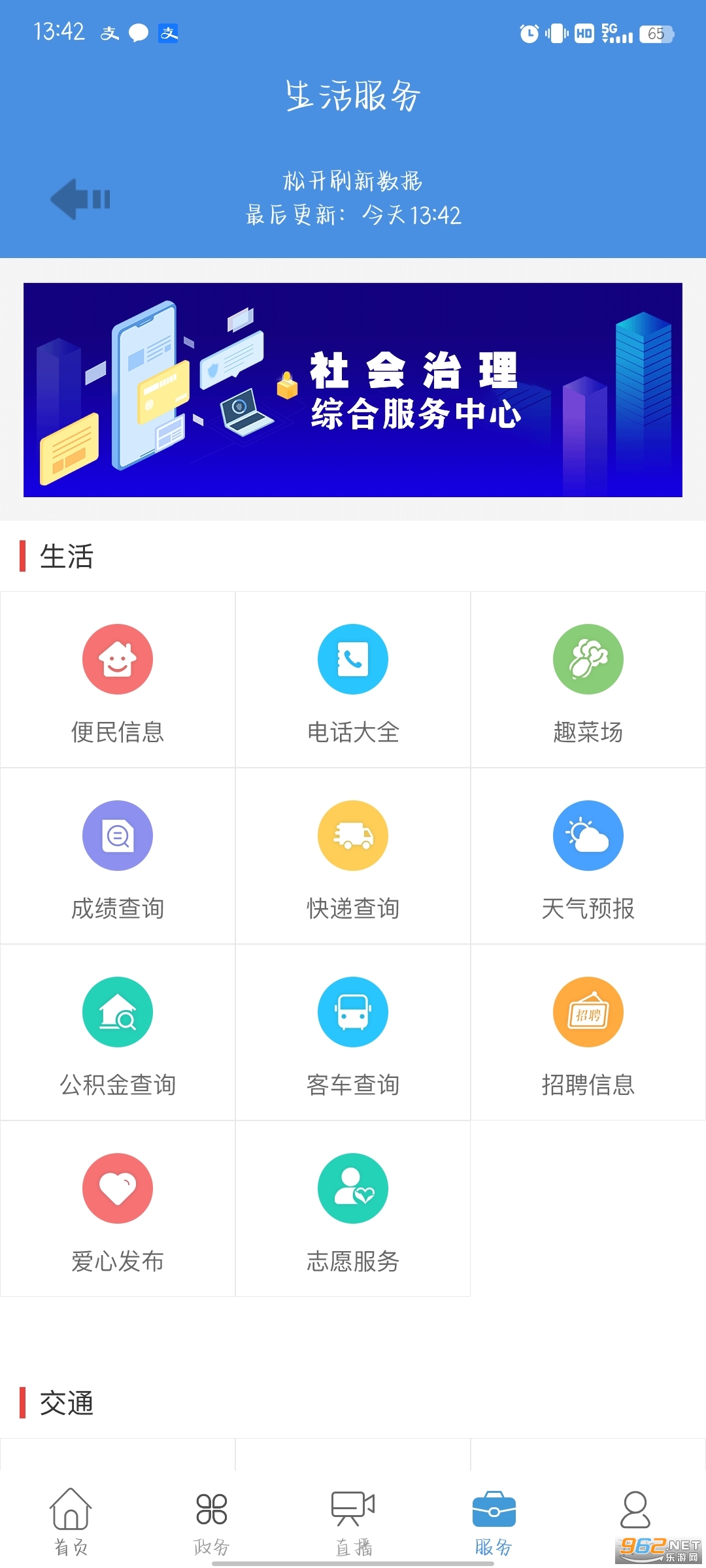Open 便民信息 service
Viewport: 706px width, 1568px height.
(x=118, y=680)
